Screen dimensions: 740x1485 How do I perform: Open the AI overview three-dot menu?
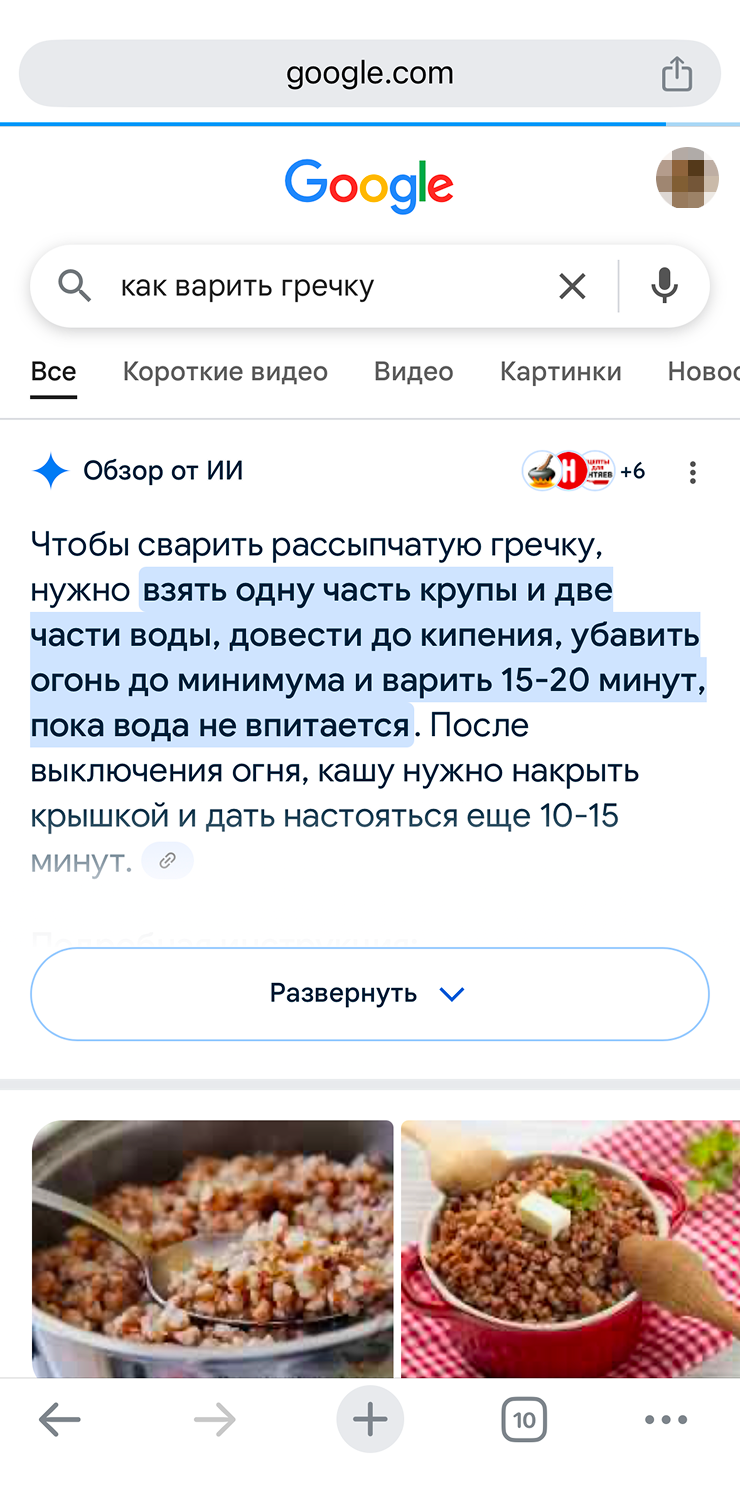692,472
